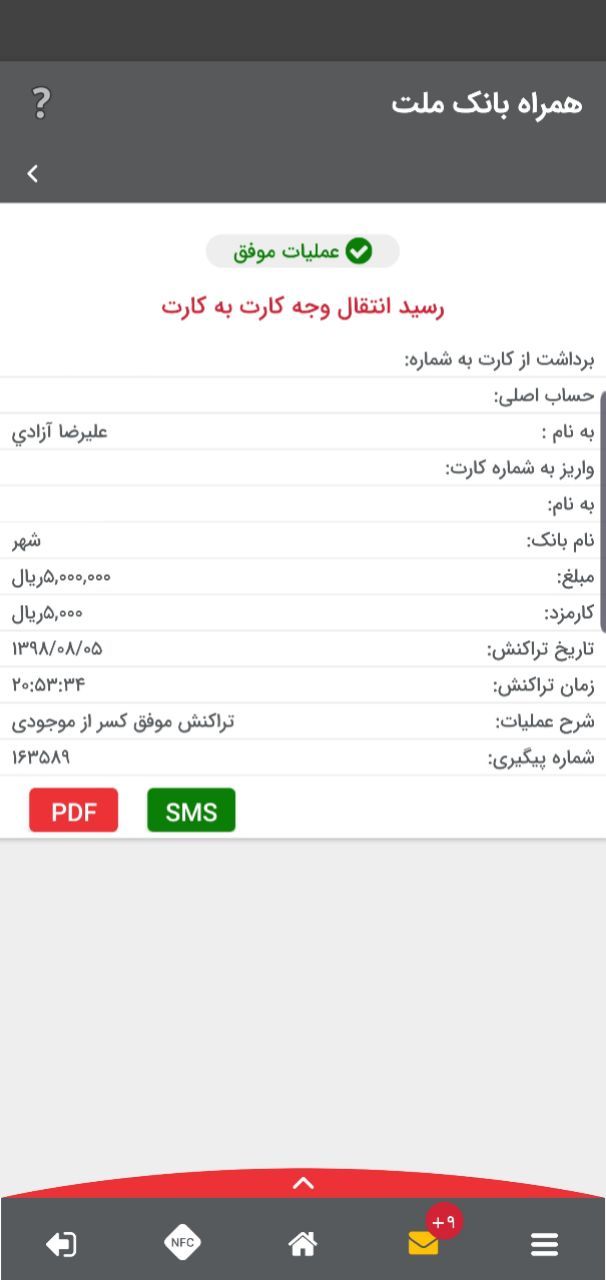Go to the home screen icon
The width and height of the screenshot is (606, 1280).
tap(303, 1243)
